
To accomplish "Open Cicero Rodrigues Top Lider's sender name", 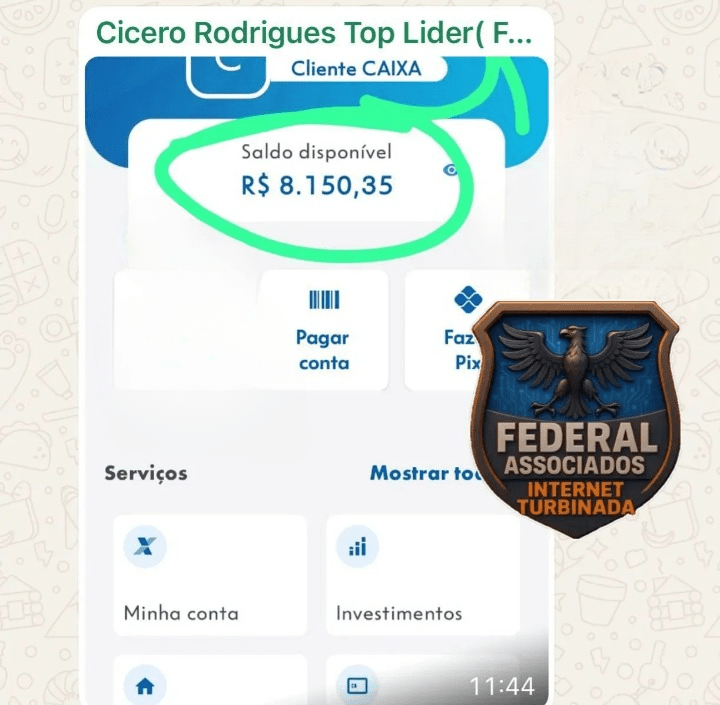I will [313, 32].
